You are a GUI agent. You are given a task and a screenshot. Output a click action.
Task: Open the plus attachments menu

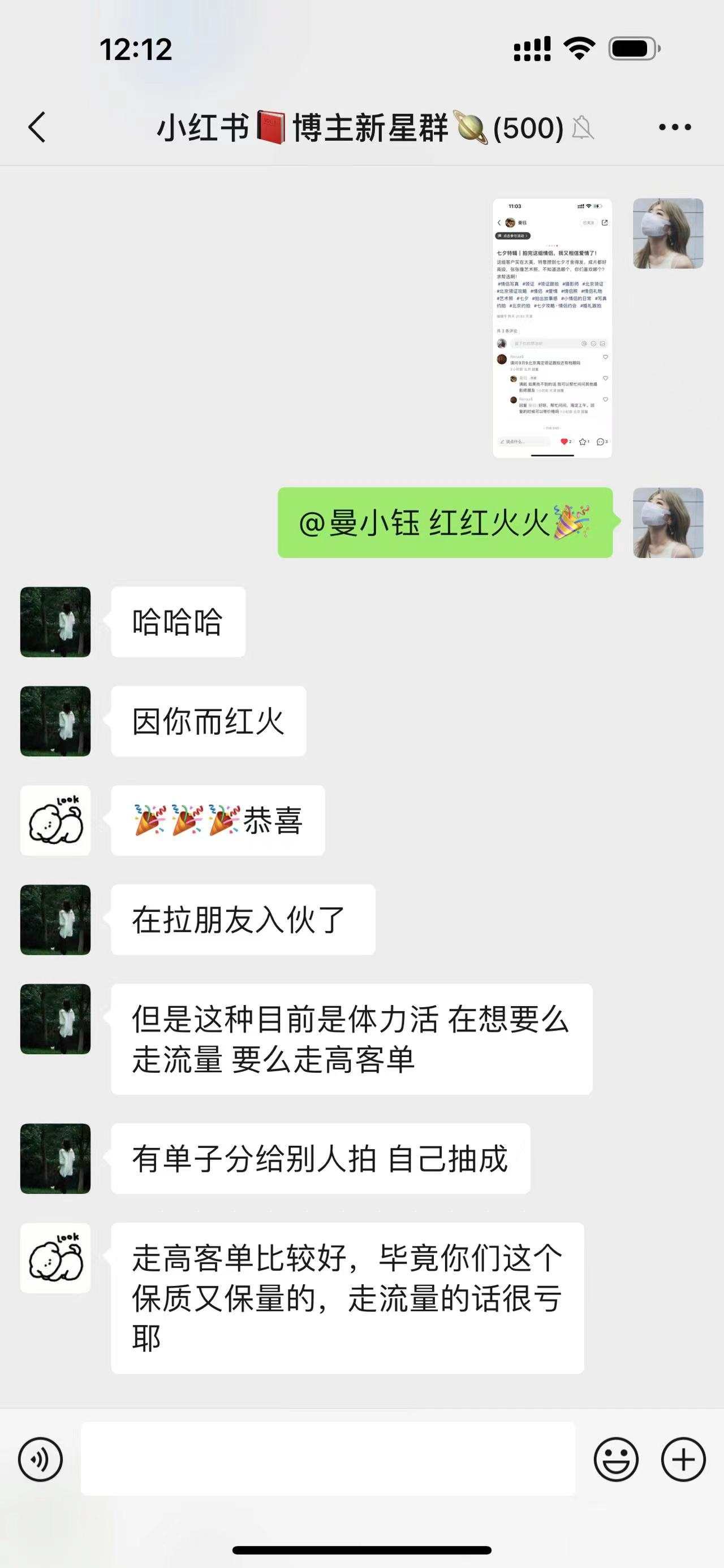click(683, 1459)
